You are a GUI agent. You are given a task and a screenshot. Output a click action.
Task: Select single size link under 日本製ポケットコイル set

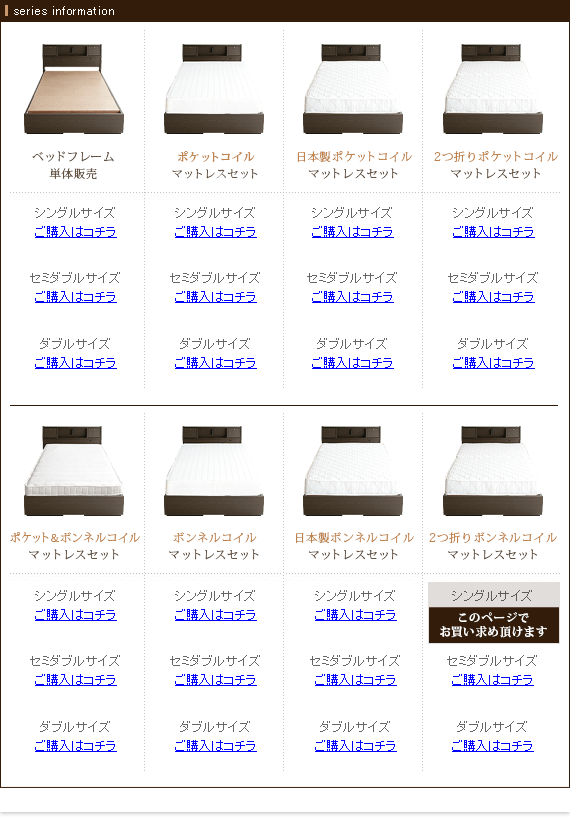[x=352, y=232]
